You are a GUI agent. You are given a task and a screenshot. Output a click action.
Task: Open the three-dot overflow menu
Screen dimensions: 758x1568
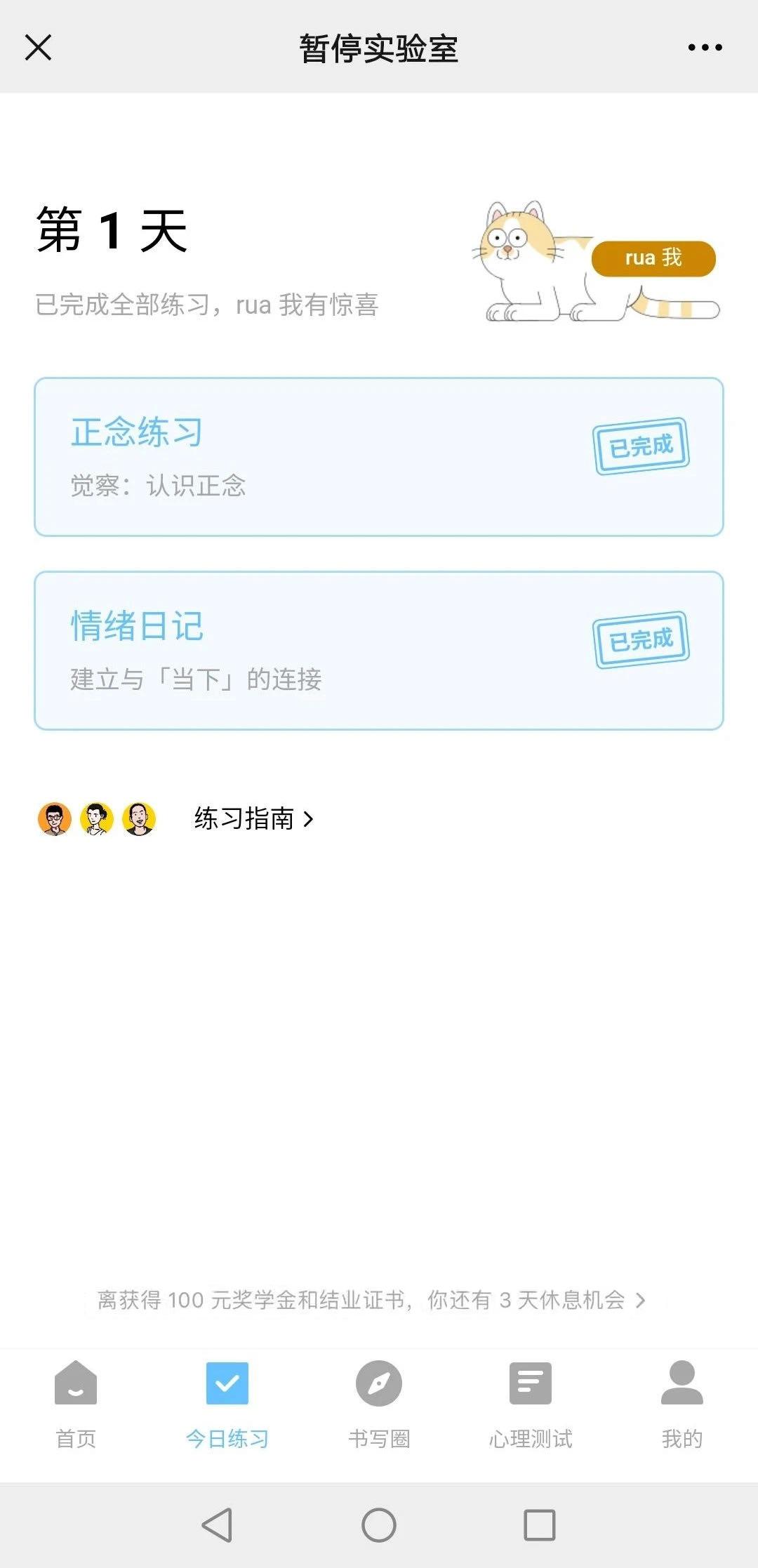pos(705,48)
